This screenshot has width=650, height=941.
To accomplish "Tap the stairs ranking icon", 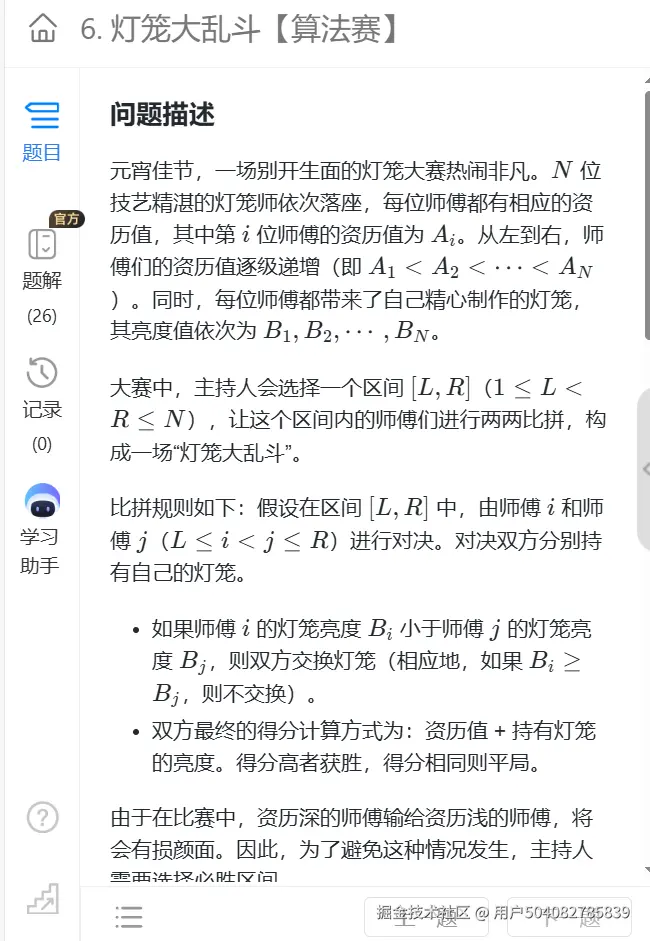I will [42, 898].
